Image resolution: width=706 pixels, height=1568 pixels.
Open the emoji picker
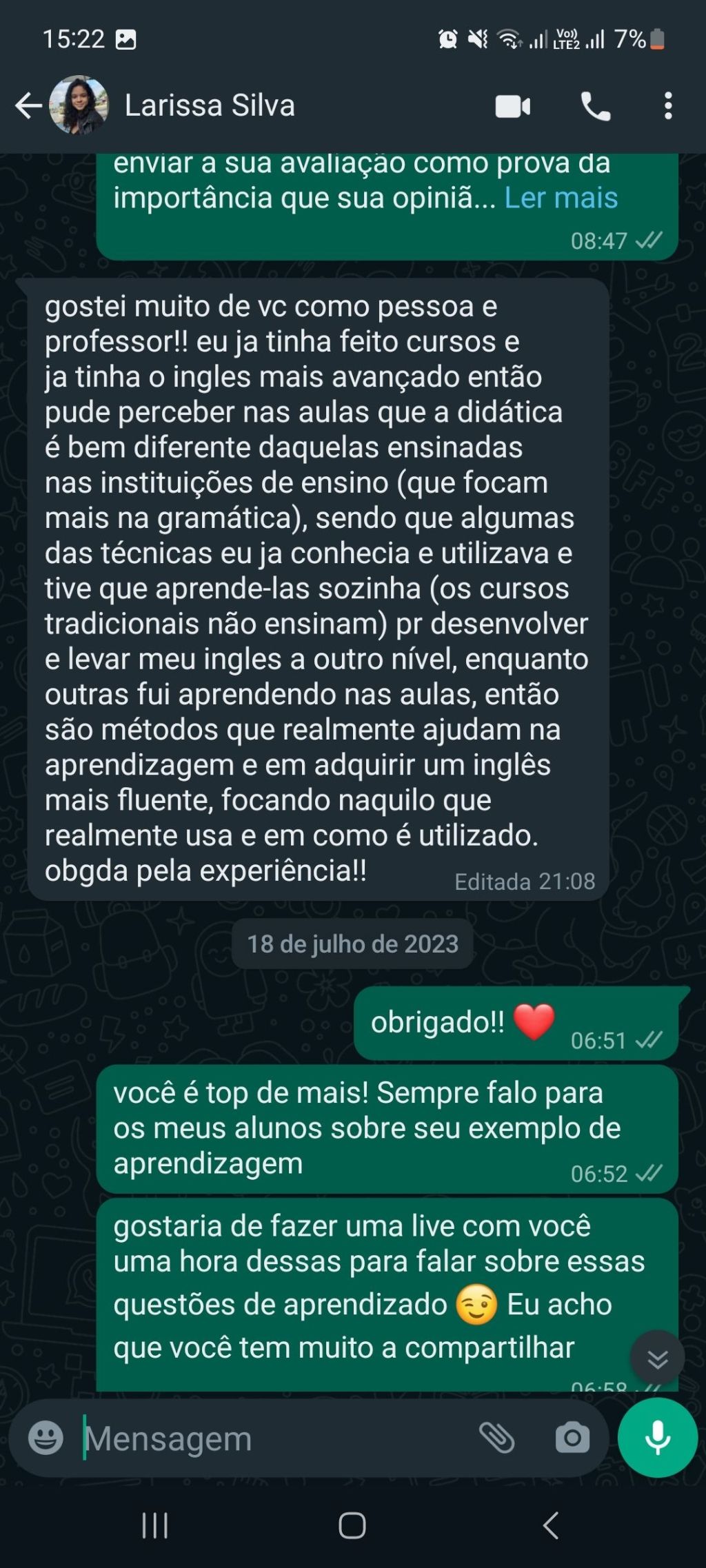pos(46,1438)
